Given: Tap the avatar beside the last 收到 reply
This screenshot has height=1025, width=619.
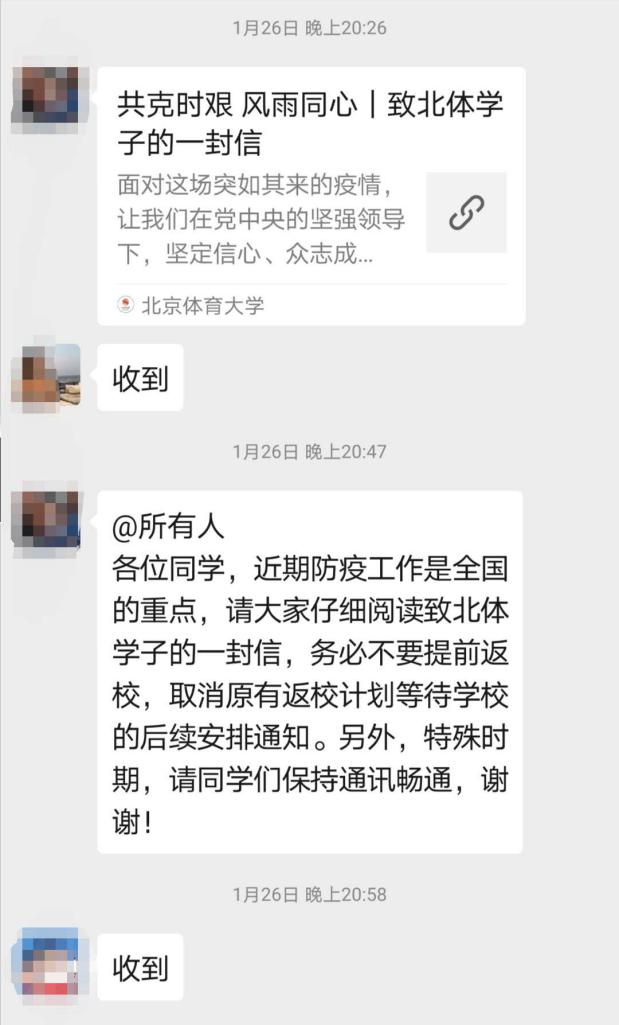Looking at the screenshot, I should pos(45,966).
